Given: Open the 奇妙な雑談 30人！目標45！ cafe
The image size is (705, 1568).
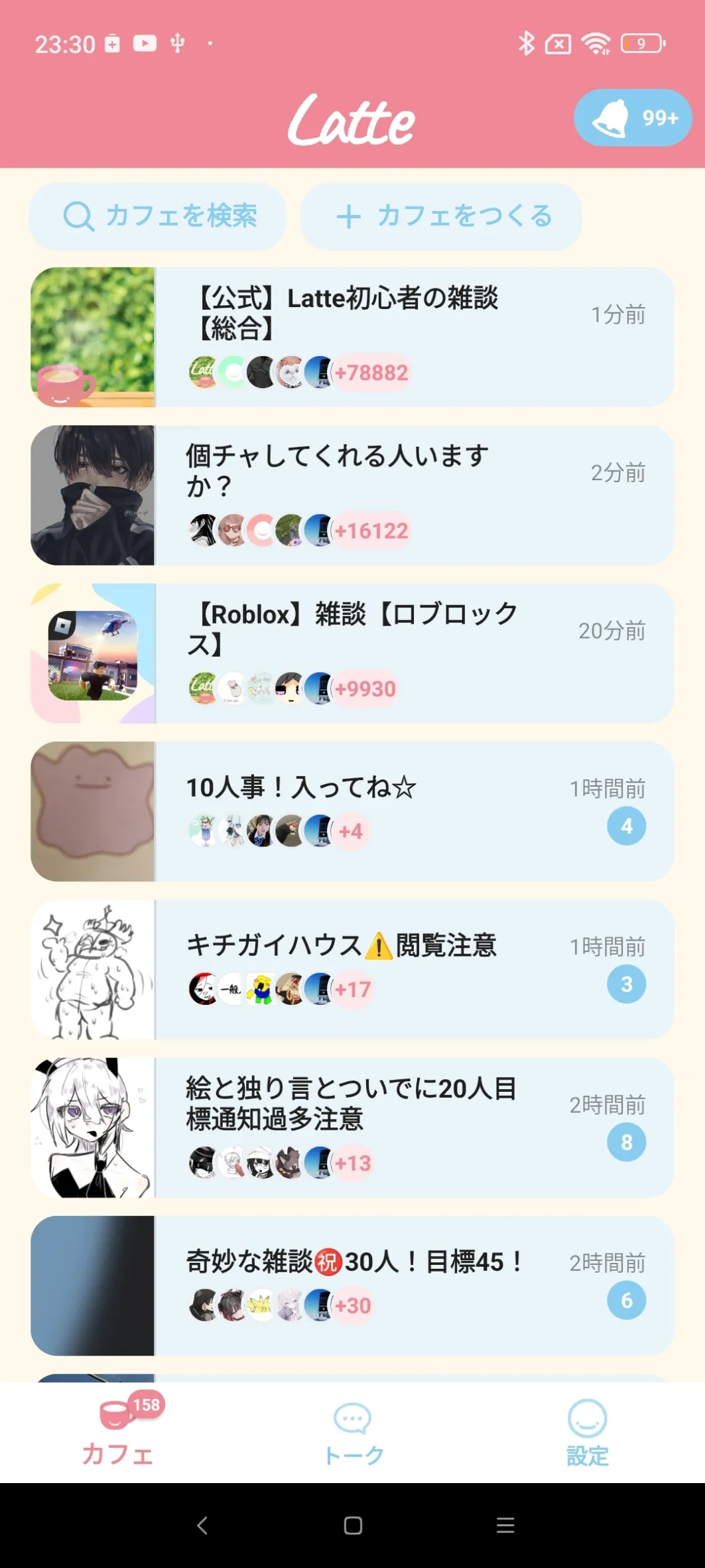Looking at the screenshot, I should tap(352, 1285).
